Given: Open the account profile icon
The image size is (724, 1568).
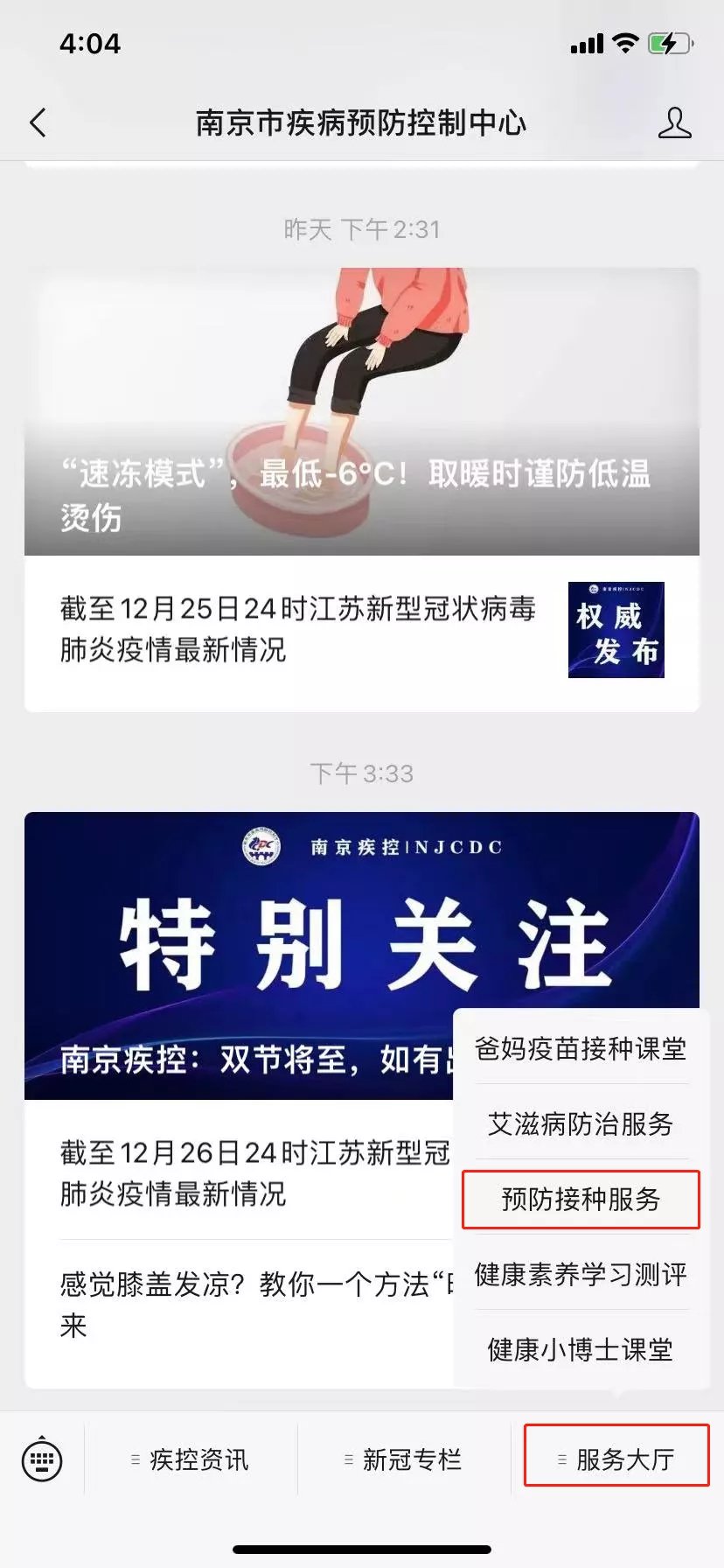Looking at the screenshot, I should click(x=674, y=123).
